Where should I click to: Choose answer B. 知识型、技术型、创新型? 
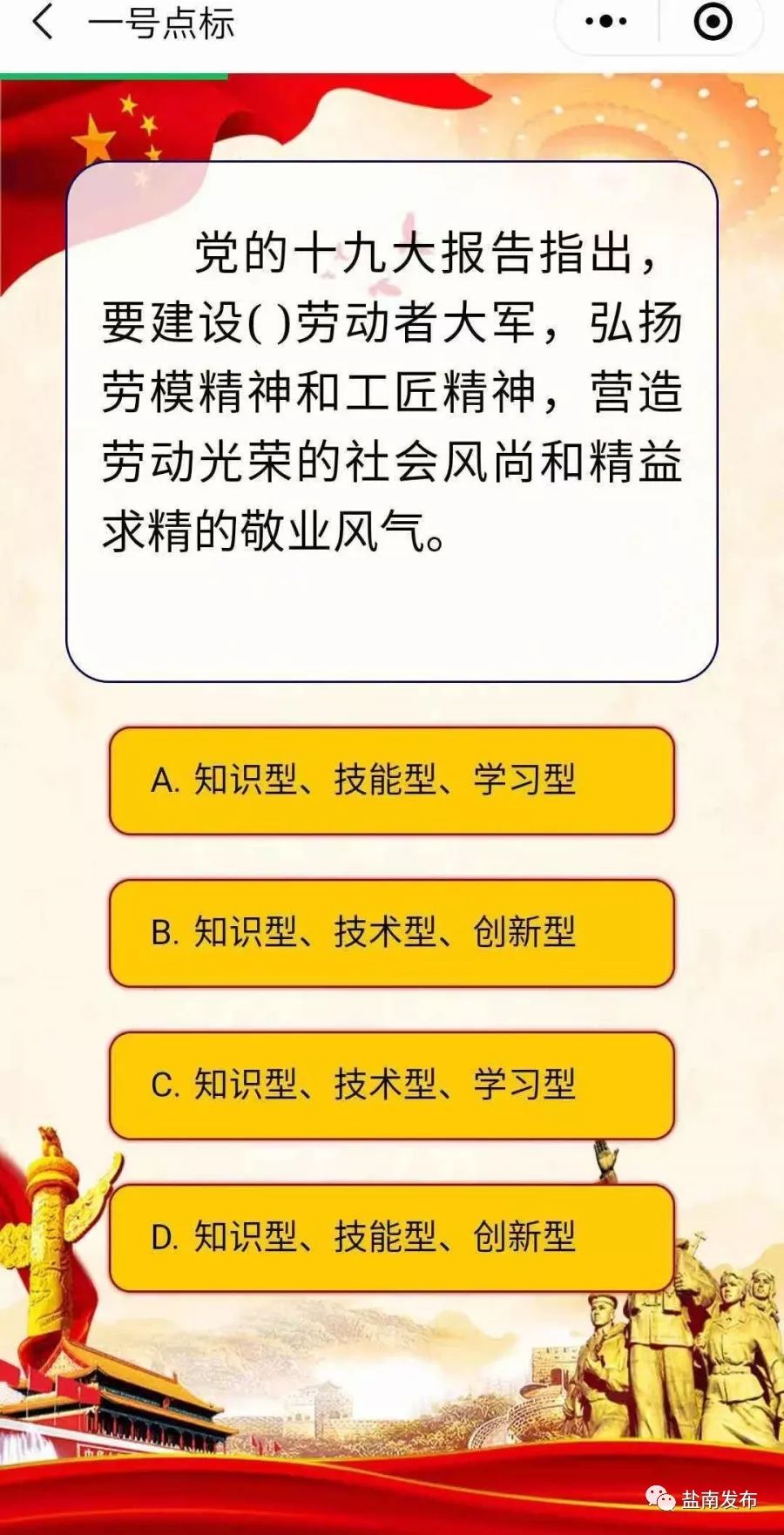tap(391, 933)
